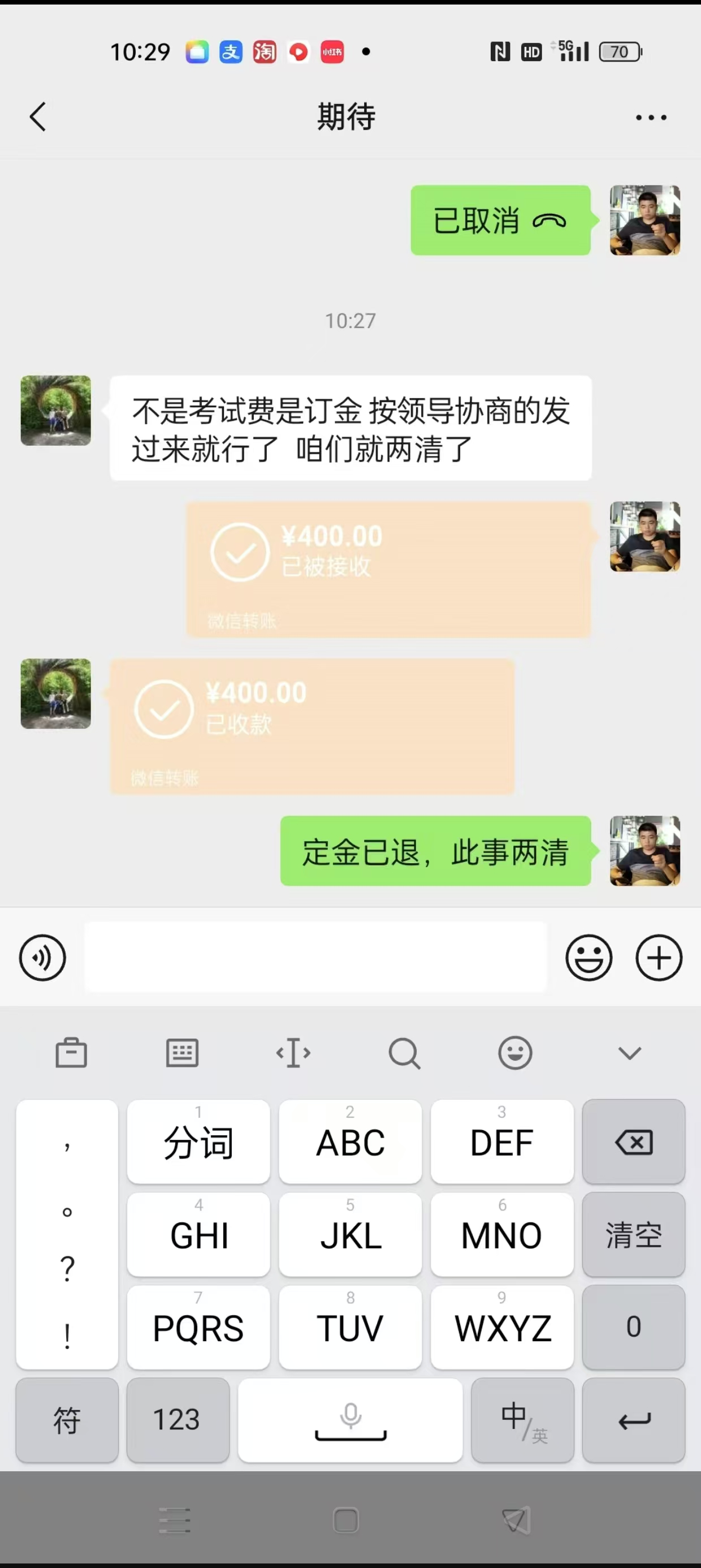Open the keyboard layout switcher
Image resolution: width=701 pixels, height=1568 pixels.
tap(182, 1053)
